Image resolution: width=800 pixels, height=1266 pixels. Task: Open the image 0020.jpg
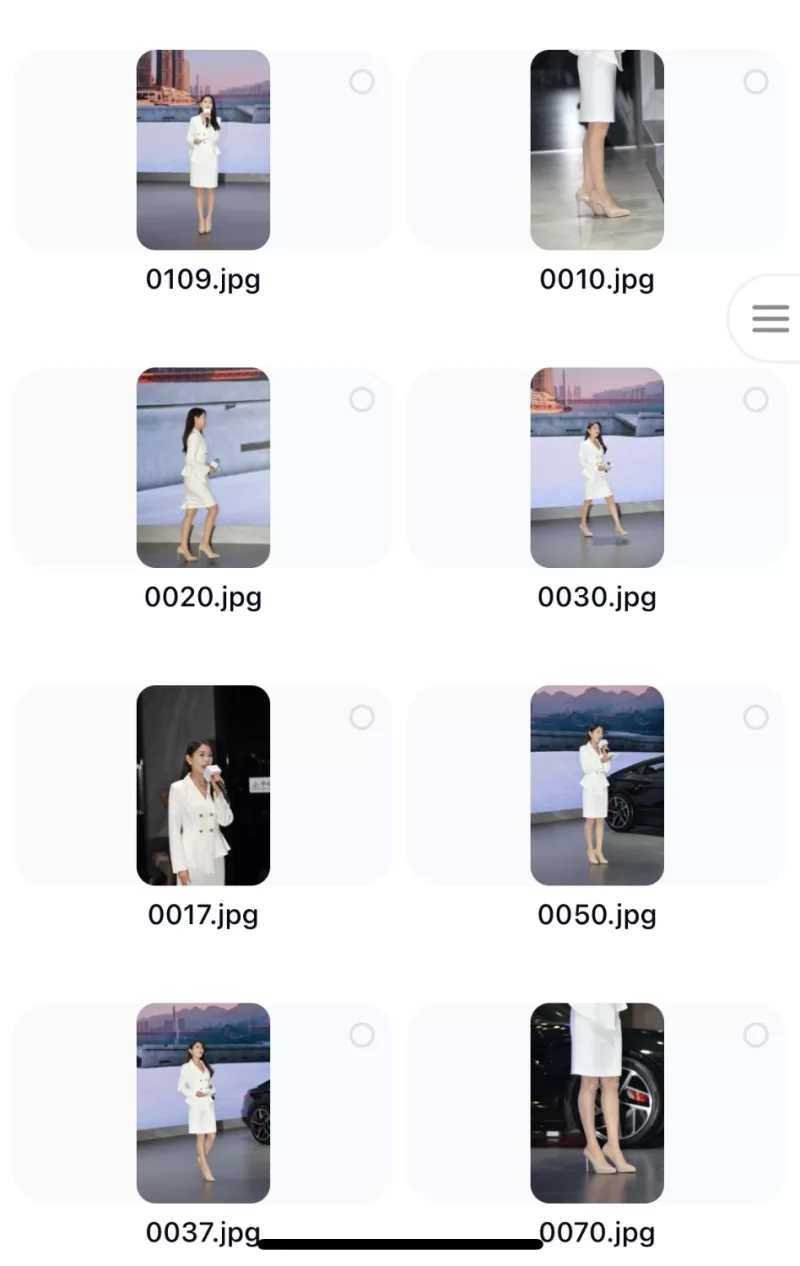tap(203, 467)
